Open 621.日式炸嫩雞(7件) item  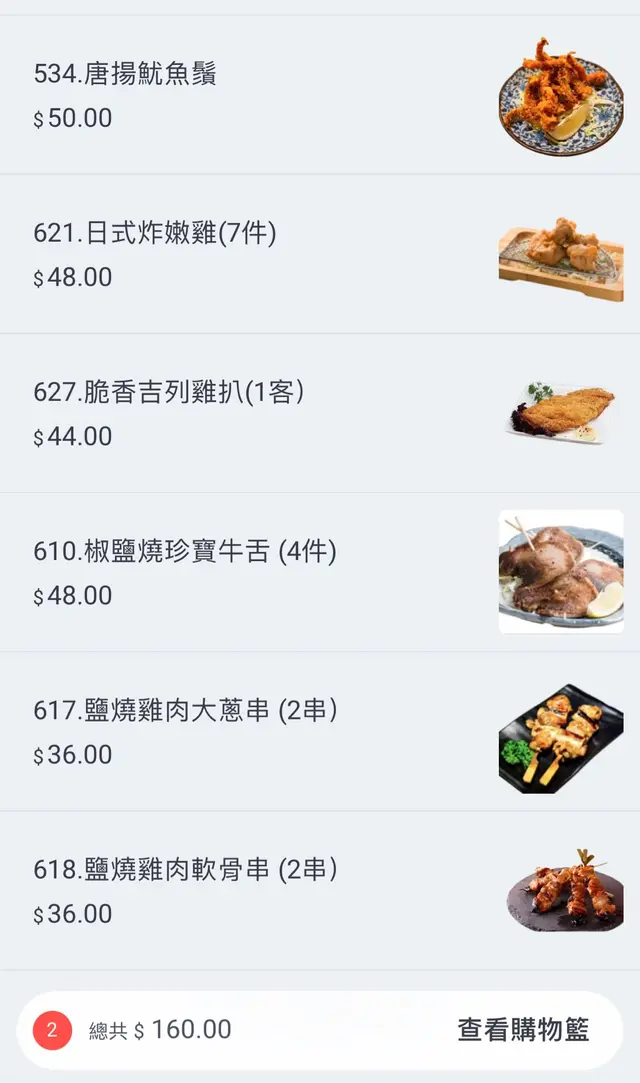pyautogui.click(x=155, y=234)
